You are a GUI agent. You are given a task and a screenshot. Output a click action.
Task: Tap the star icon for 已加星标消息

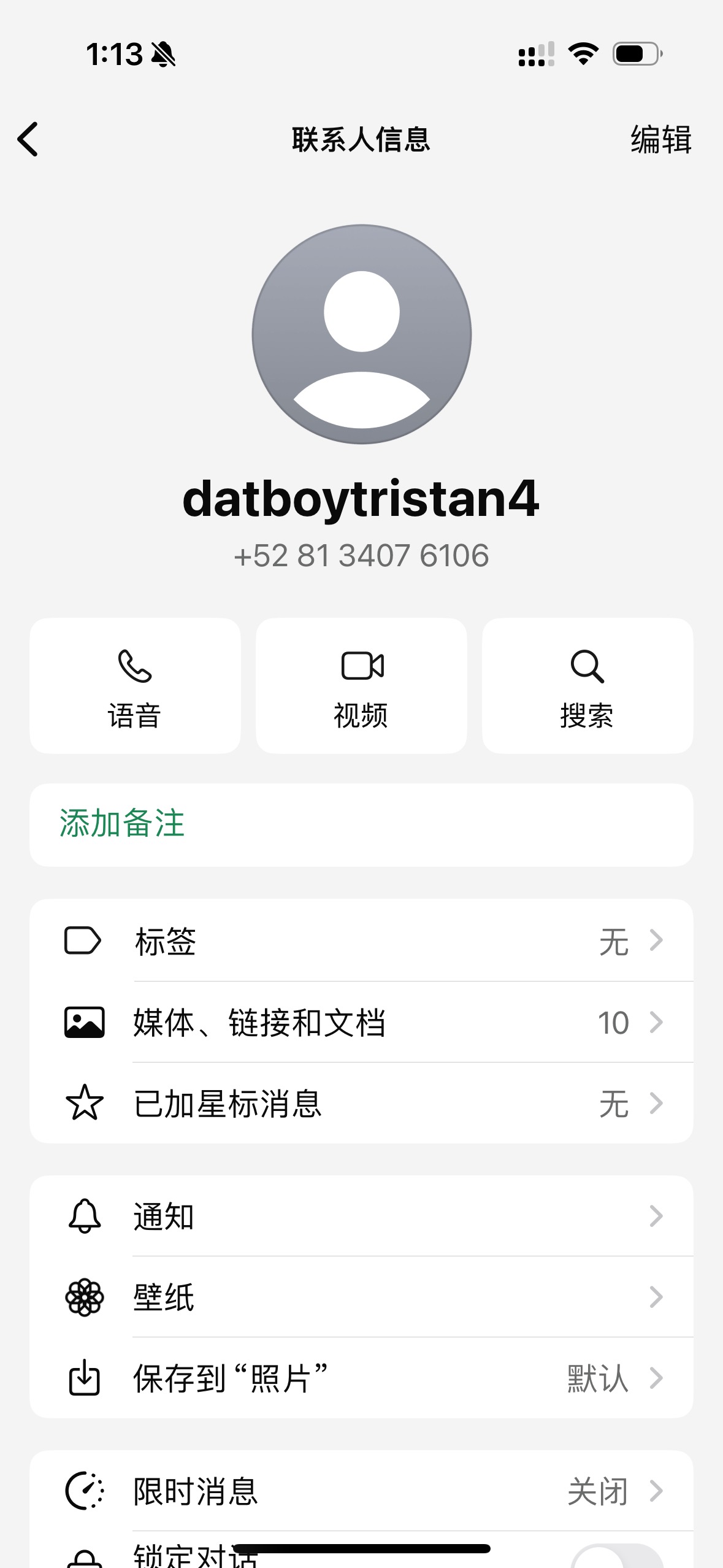(x=85, y=1102)
